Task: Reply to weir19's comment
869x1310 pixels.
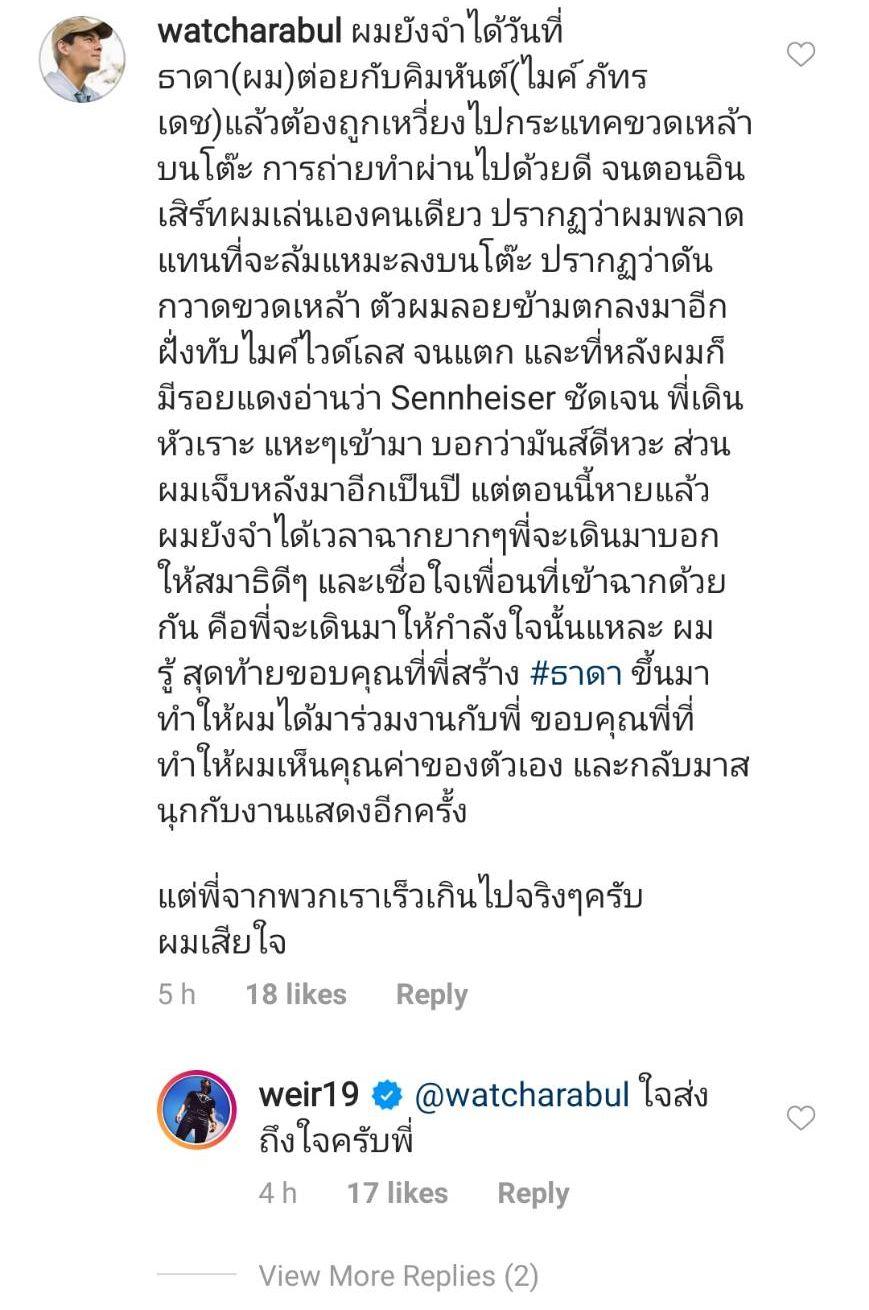Action: tap(533, 1193)
